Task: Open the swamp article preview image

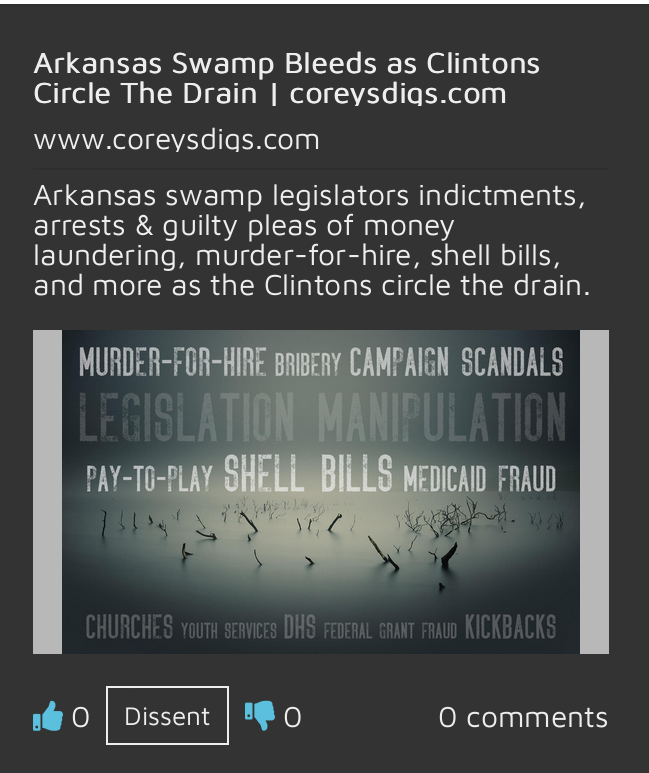Action: click(320, 492)
